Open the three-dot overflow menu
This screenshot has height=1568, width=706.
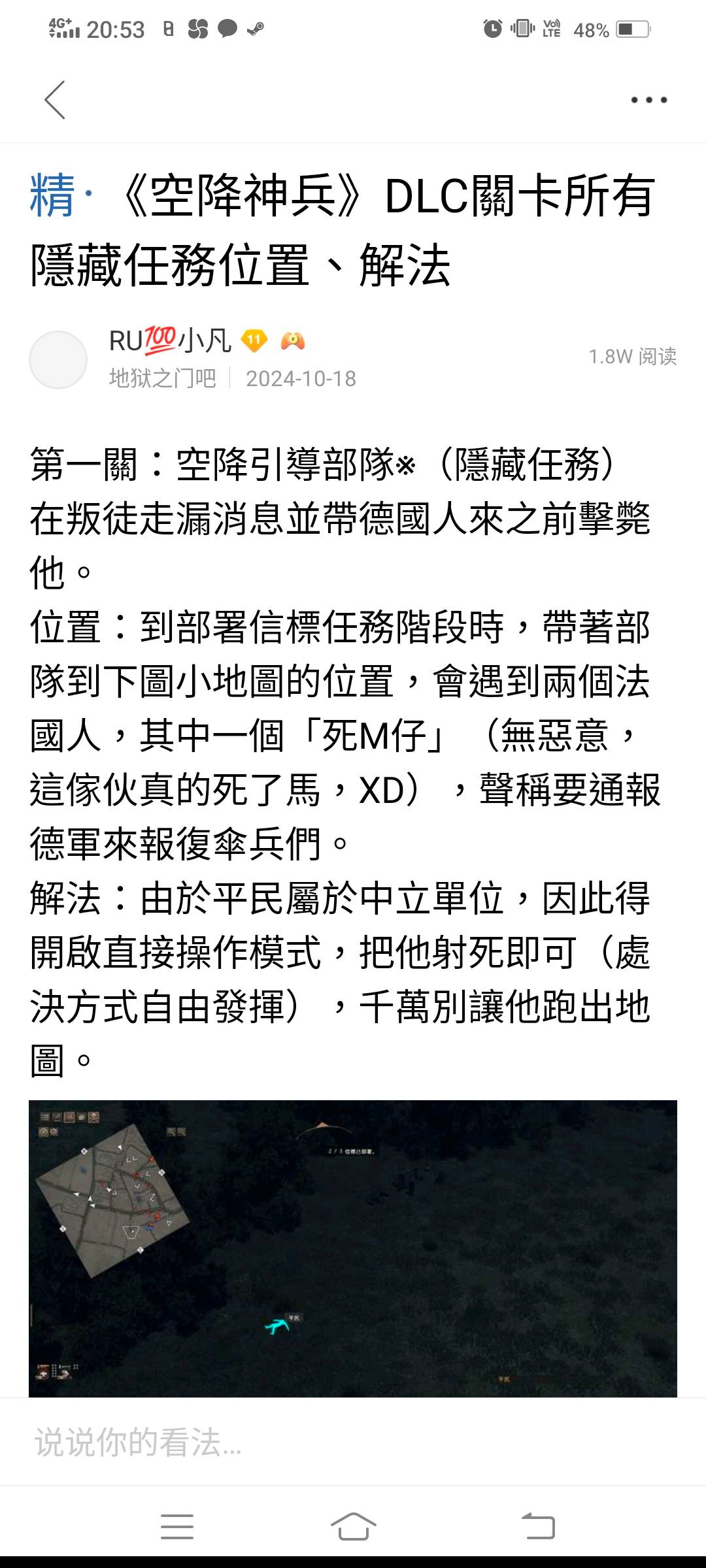(648, 100)
